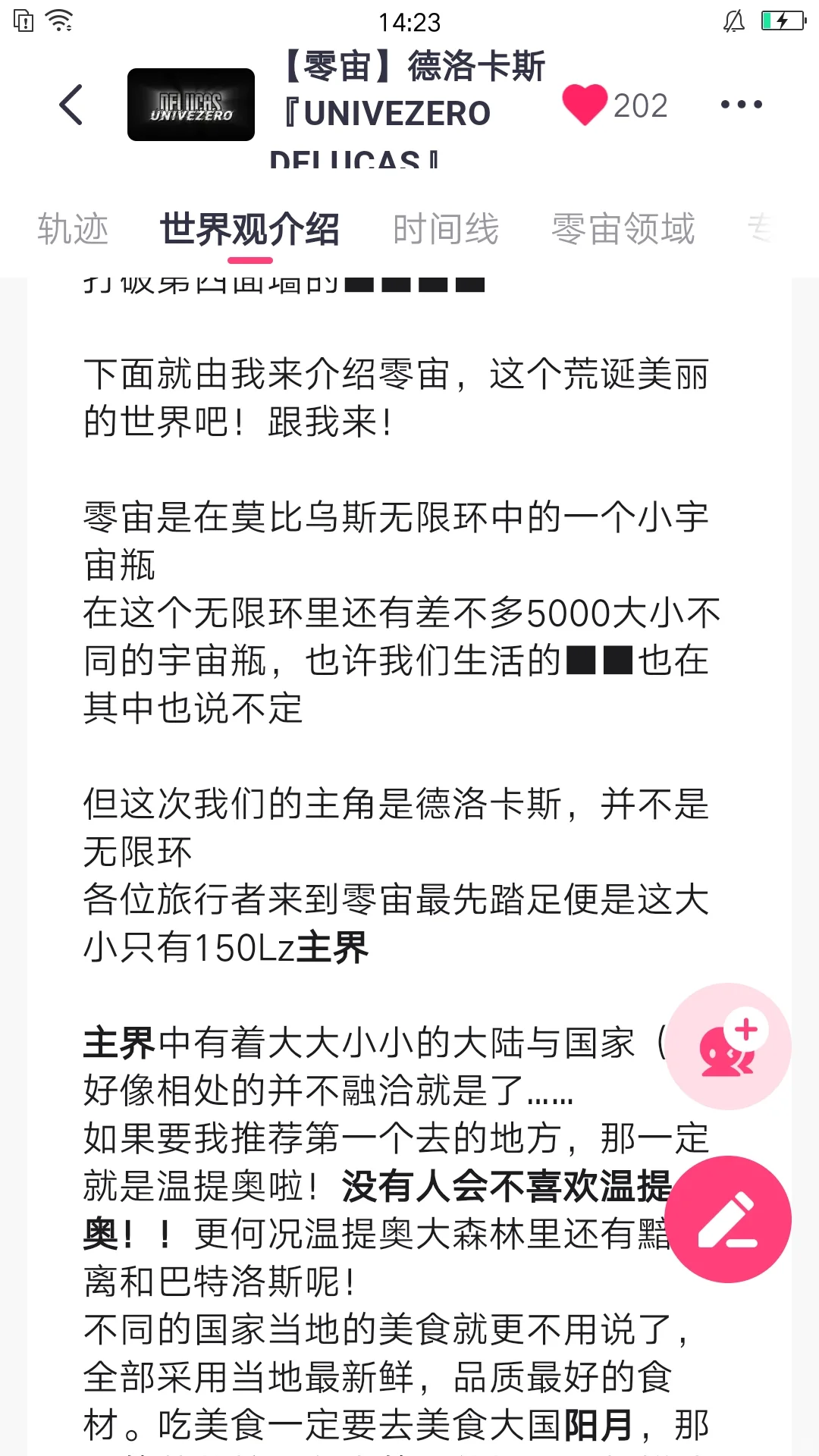Switch to the 时间线 tab
Screen dimensions: 819x1456
point(446,229)
